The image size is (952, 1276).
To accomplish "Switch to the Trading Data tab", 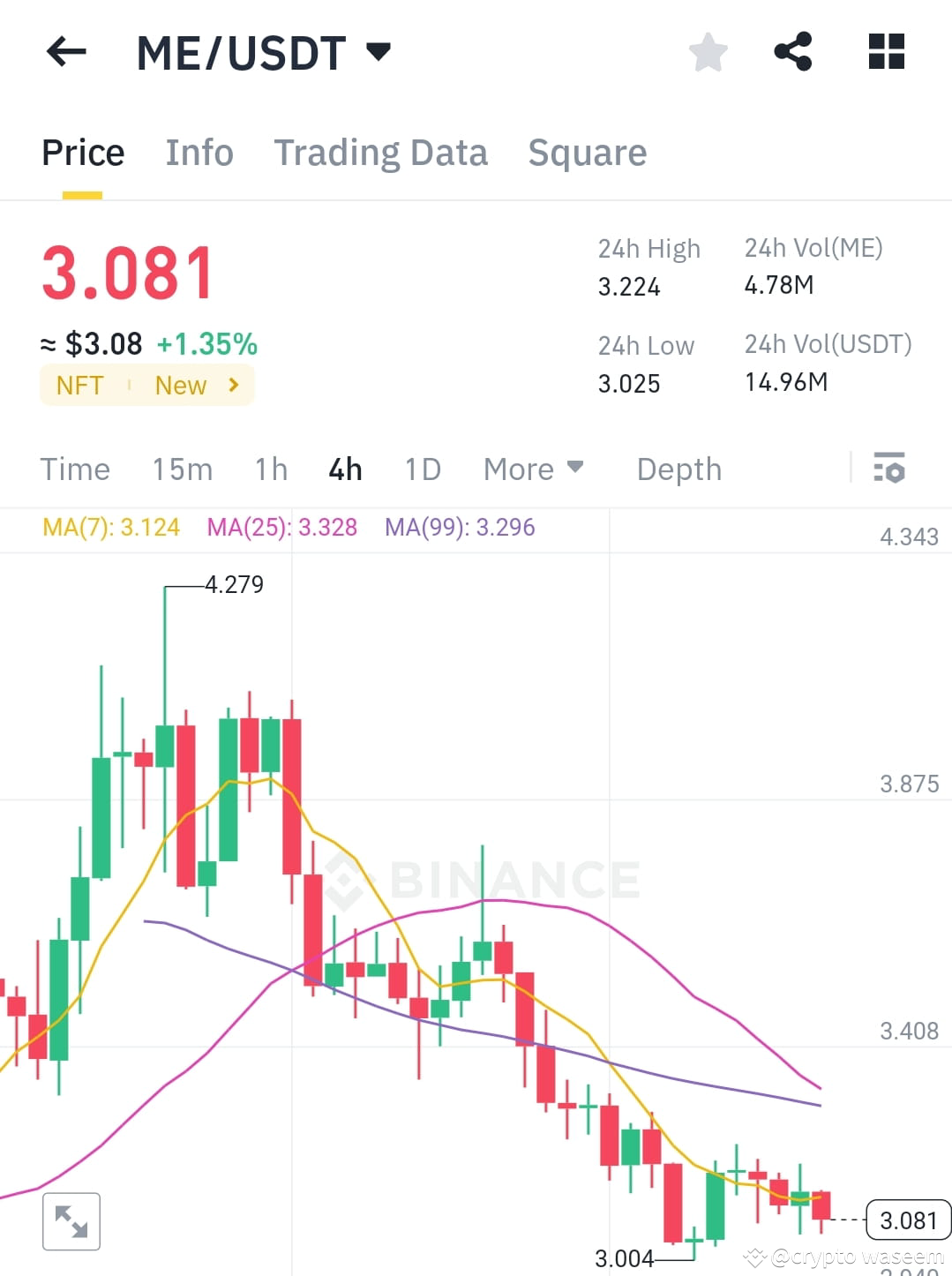I will tap(380, 152).
